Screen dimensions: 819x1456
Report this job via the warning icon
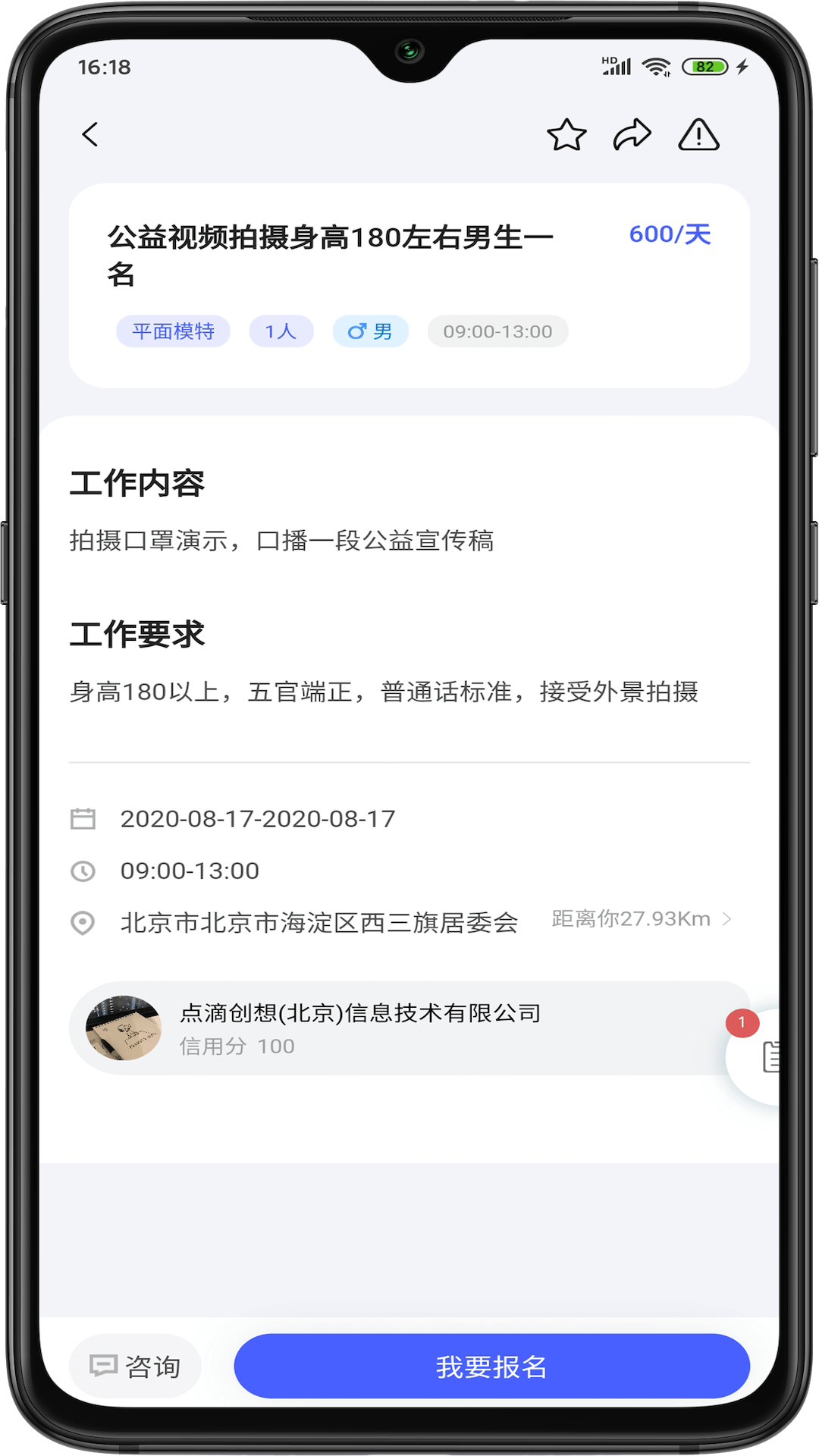pyautogui.click(x=698, y=135)
